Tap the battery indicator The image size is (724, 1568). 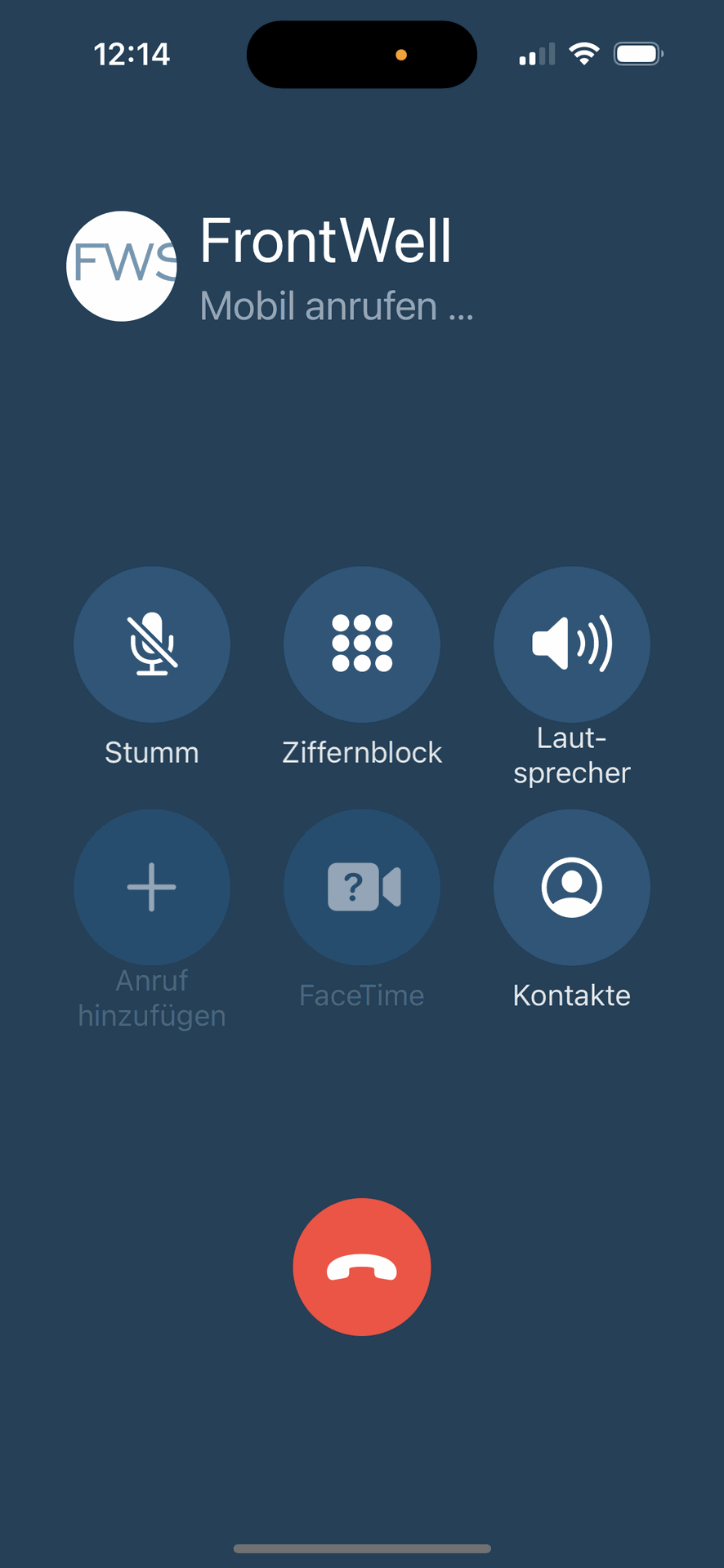tap(638, 52)
